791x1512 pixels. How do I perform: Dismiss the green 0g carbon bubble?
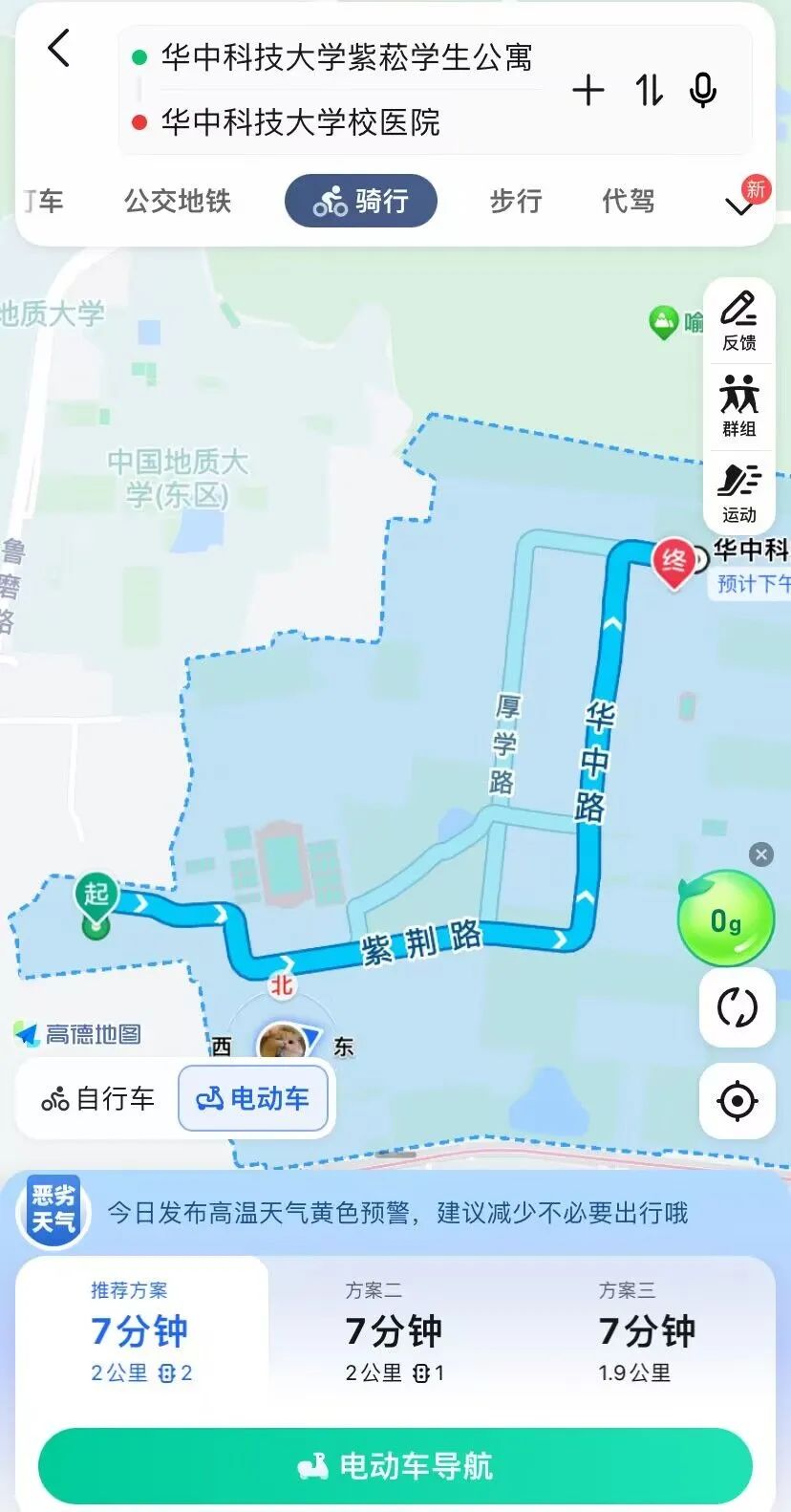point(761,854)
